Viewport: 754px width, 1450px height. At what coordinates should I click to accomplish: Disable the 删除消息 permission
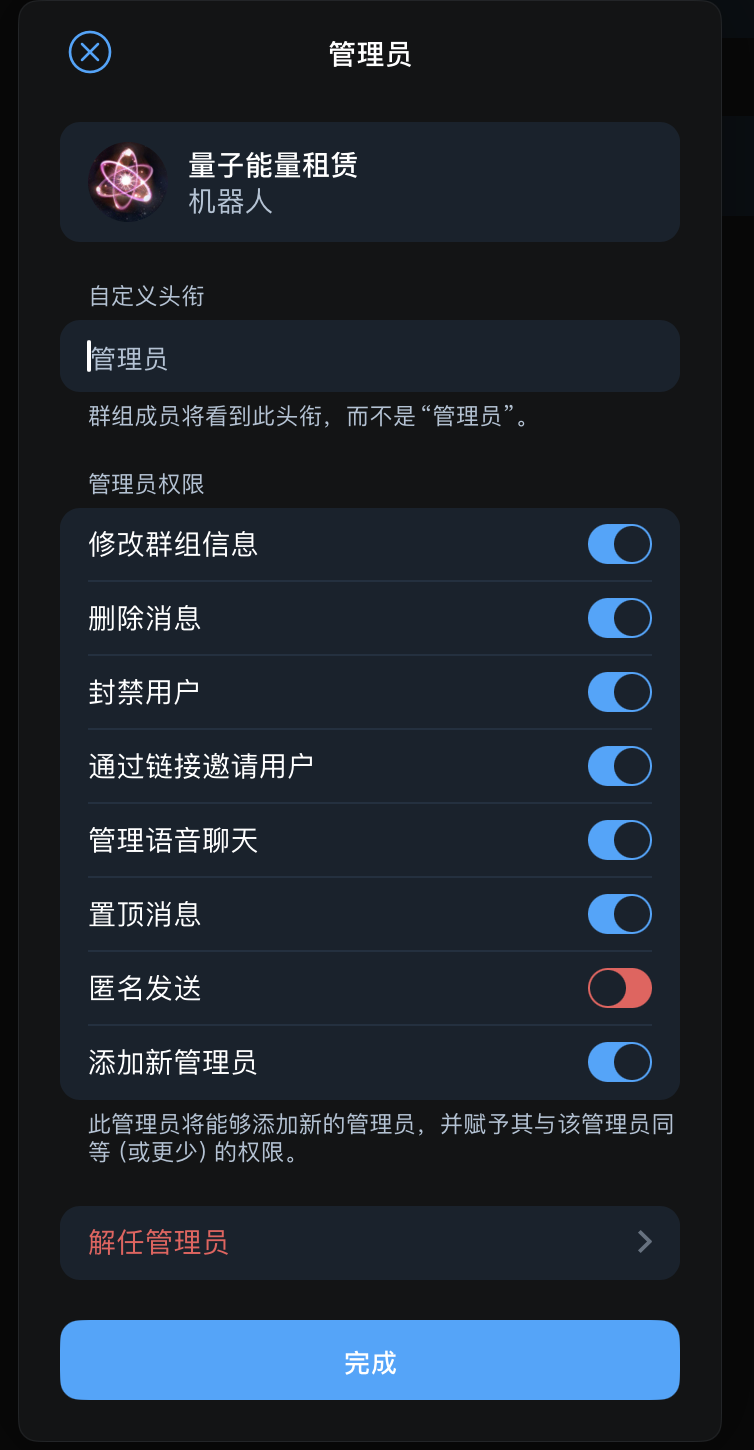[619, 618]
